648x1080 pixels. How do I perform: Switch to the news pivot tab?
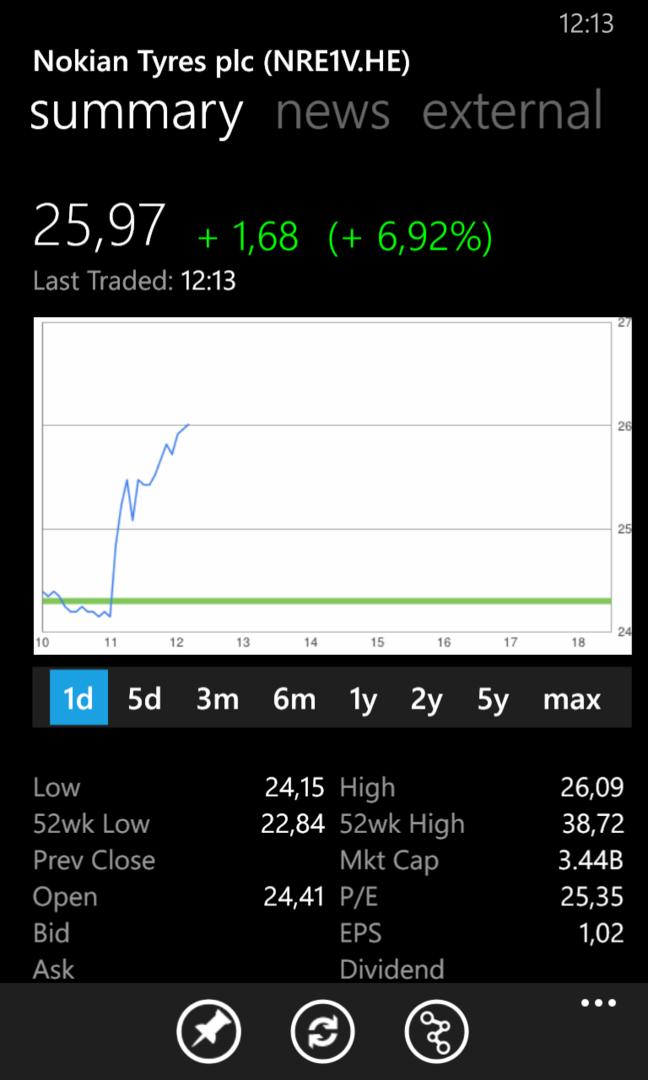(332, 112)
